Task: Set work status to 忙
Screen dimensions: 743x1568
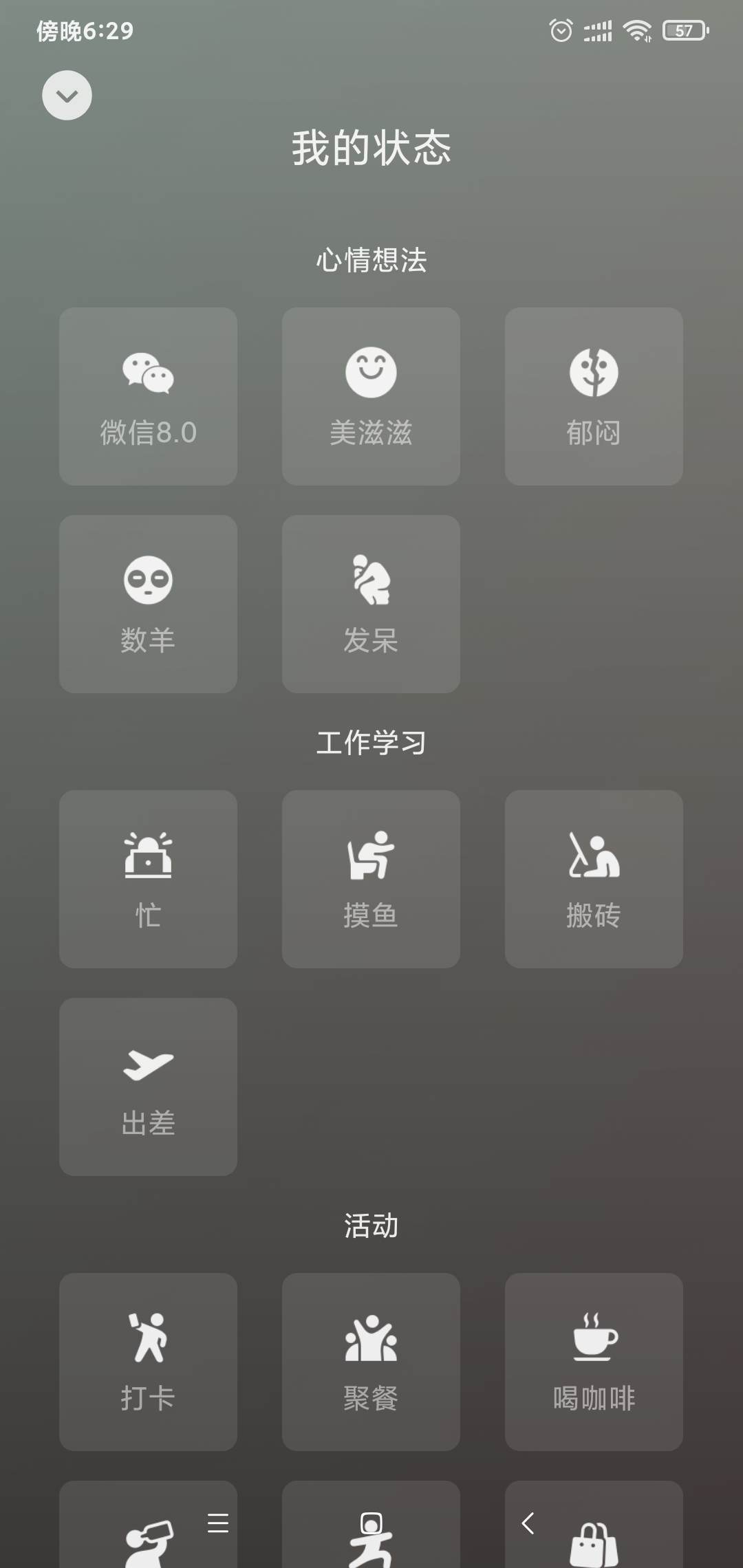Action: coord(148,879)
